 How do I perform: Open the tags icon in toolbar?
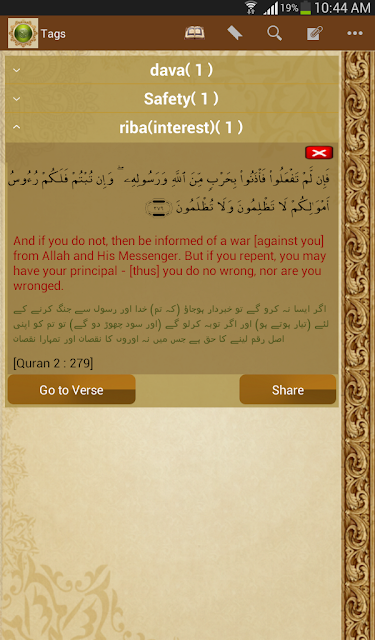coord(235,33)
